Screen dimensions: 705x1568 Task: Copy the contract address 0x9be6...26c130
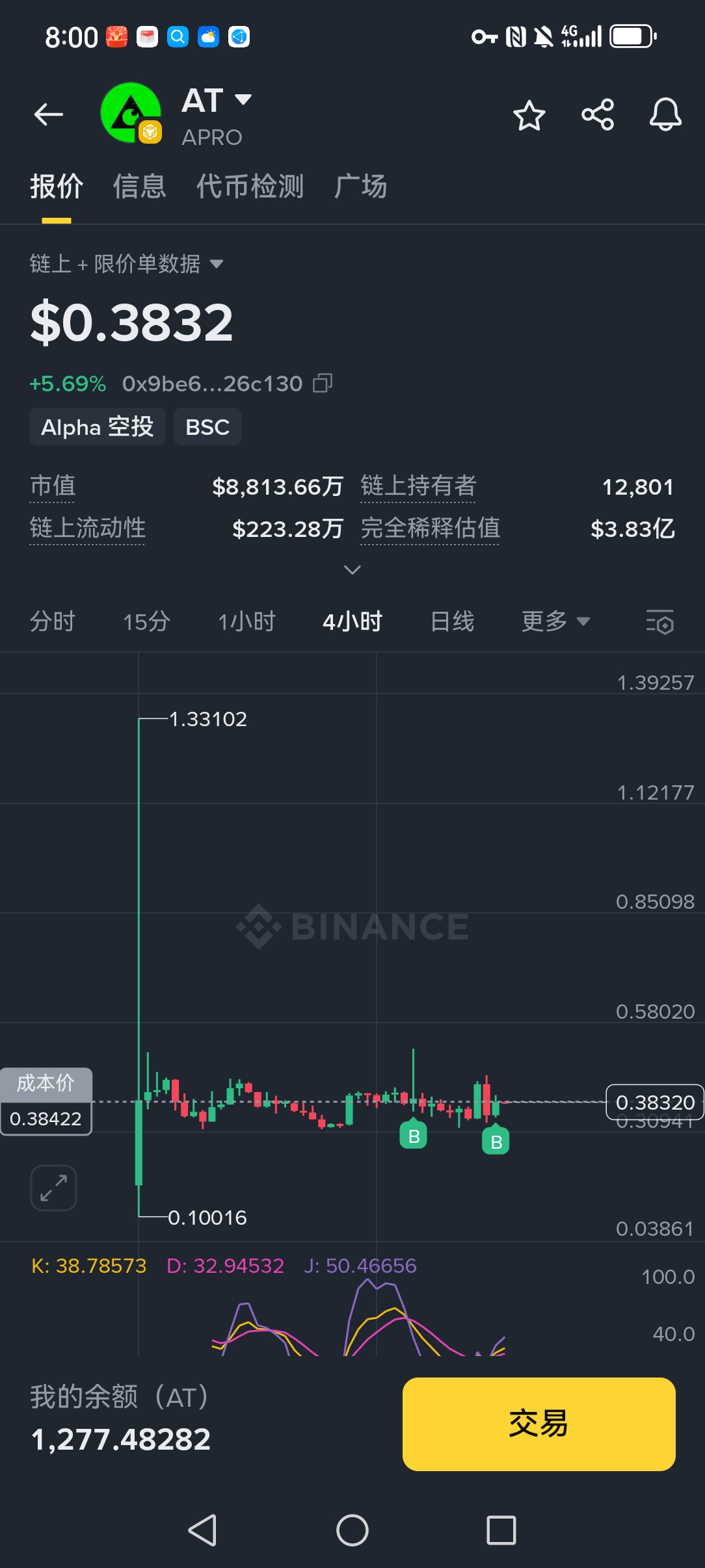click(x=323, y=384)
